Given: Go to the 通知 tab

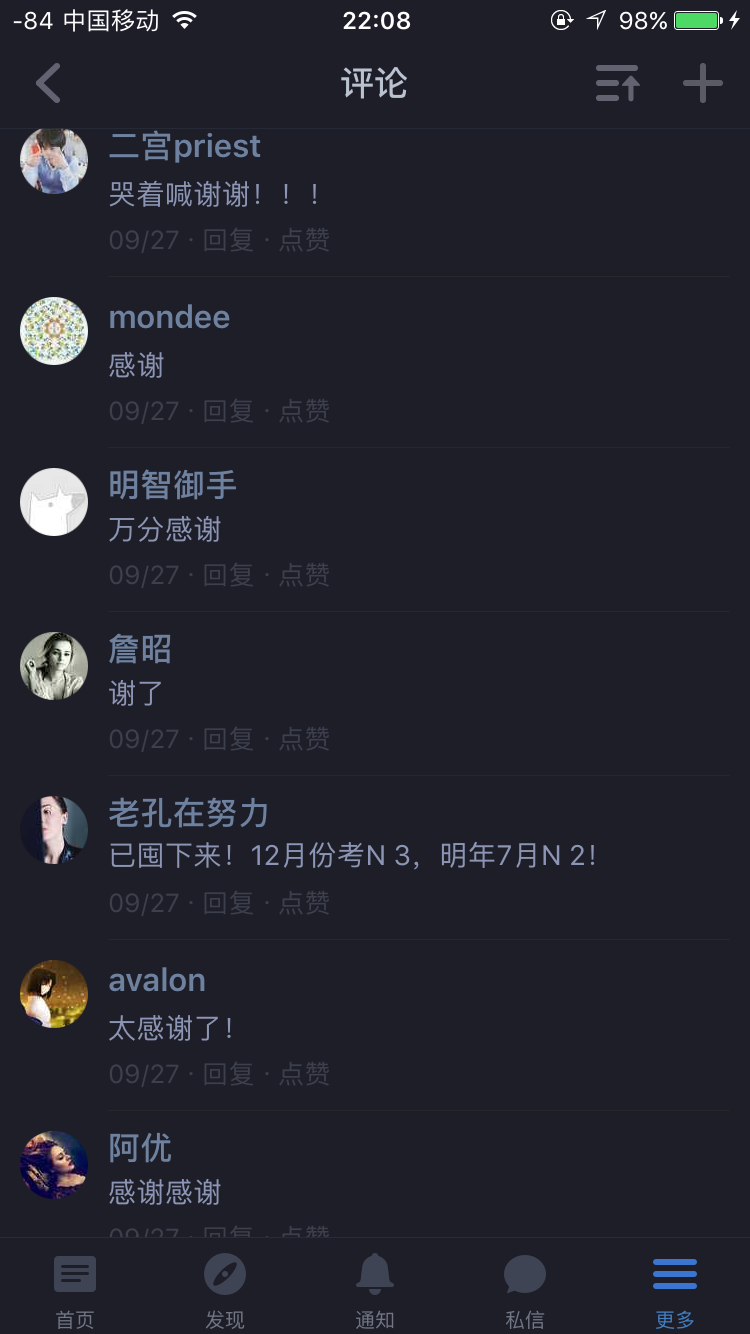Looking at the screenshot, I should (x=375, y=1289).
